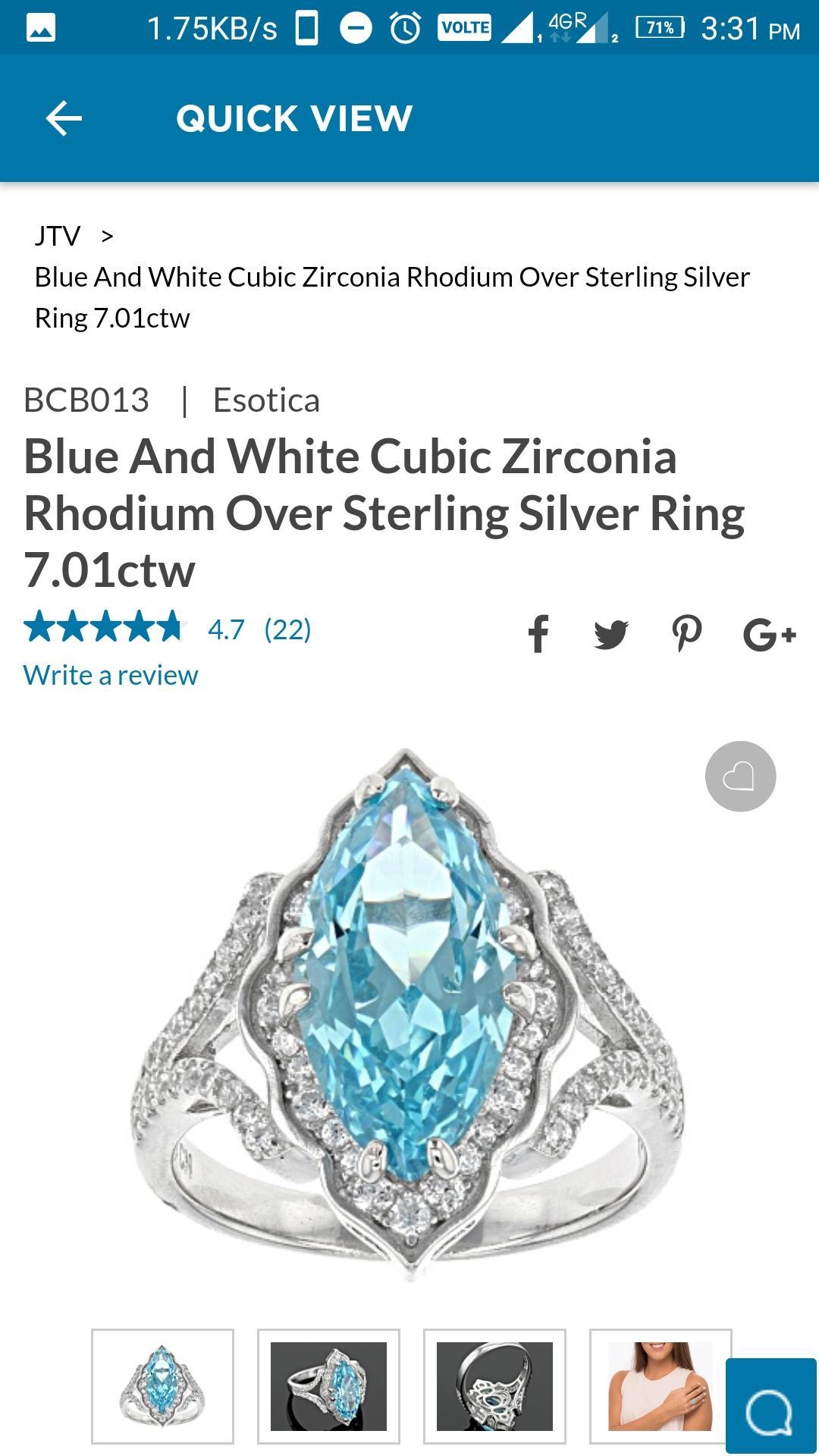Open the JTV breadcrumb link
819x1456 pixels.
click(57, 236)
